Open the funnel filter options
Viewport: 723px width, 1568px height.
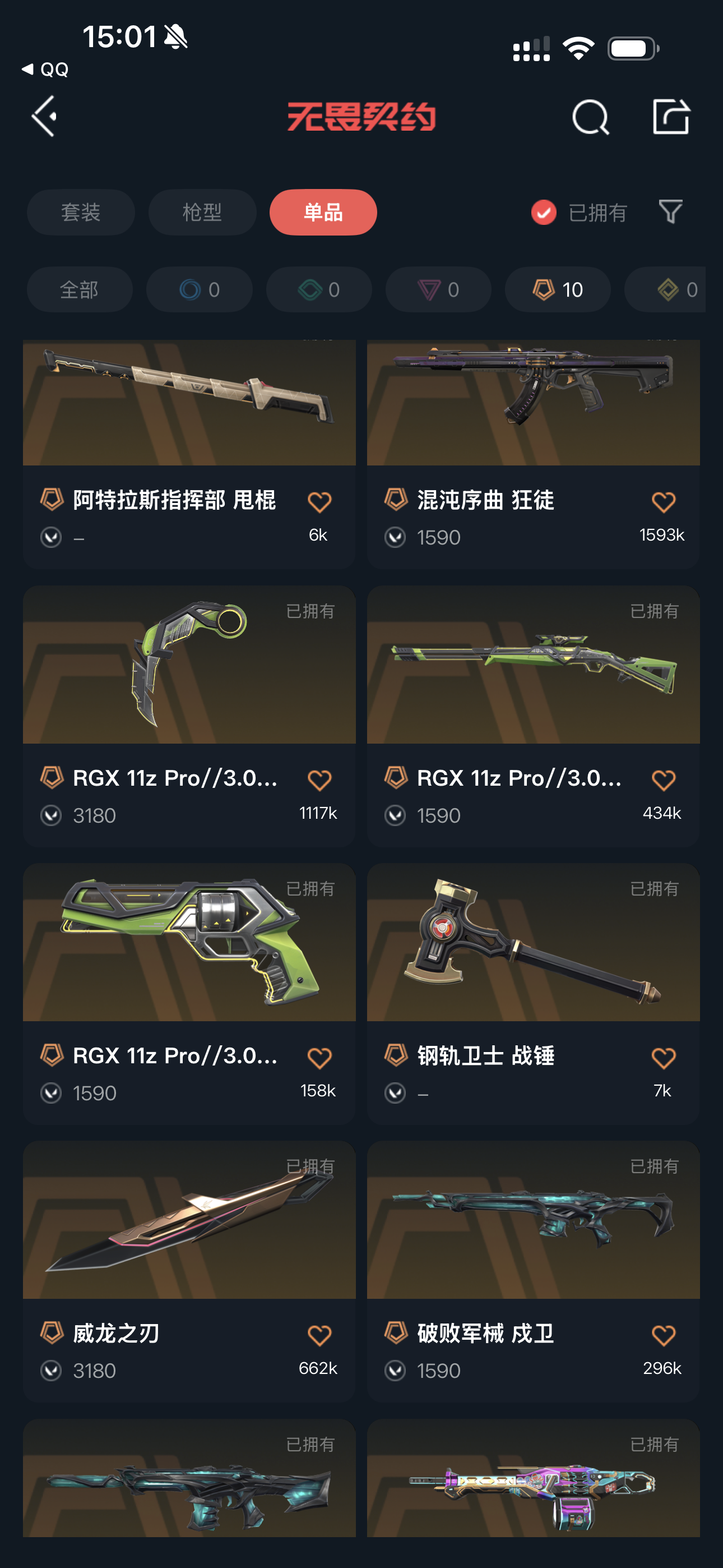(x=671, y=212)
